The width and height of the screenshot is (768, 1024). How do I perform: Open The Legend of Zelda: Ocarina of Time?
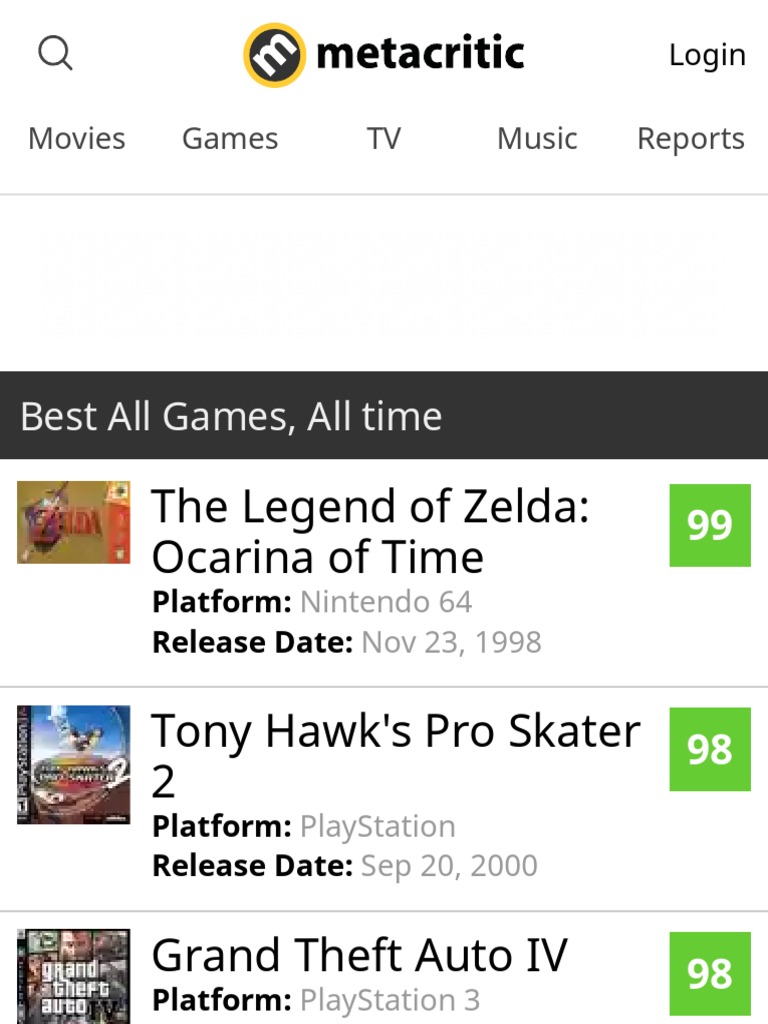click(370, 532)
